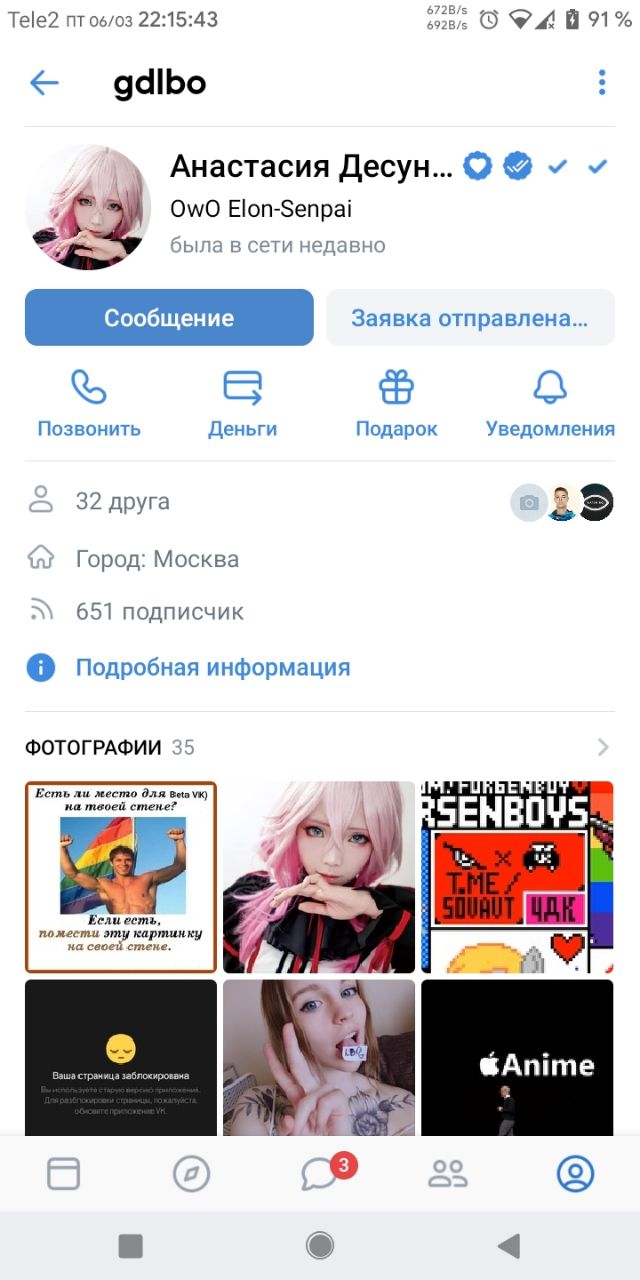640x1280 pixels.
Task: Expand the Фотографии section chevron
Action: [602, 747]
